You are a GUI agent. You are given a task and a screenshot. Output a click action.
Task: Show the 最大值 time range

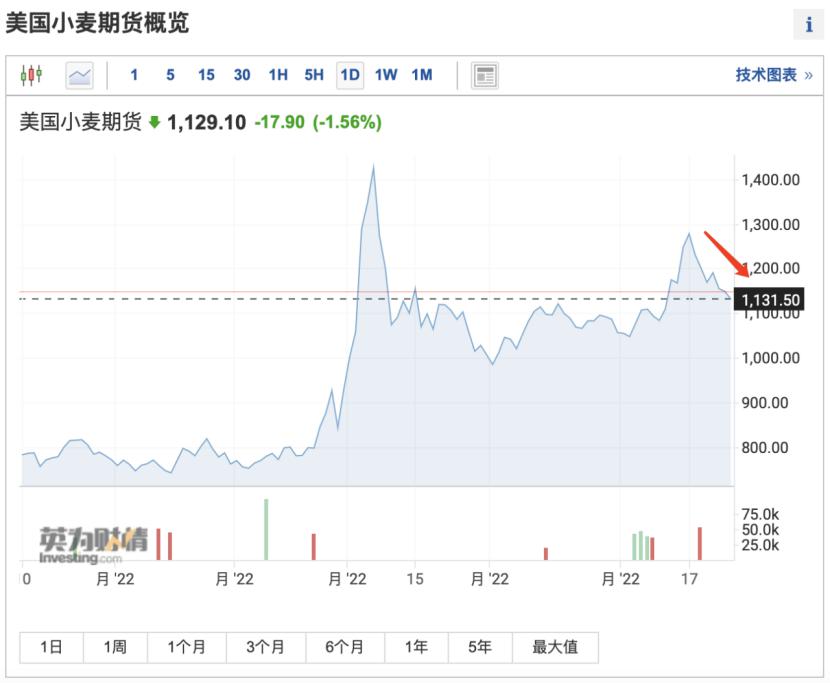click(x=557, y=647)
